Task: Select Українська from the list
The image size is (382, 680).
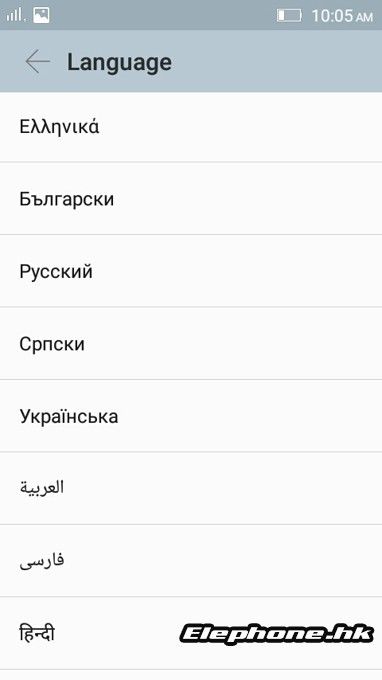Action: click(191, 416)
